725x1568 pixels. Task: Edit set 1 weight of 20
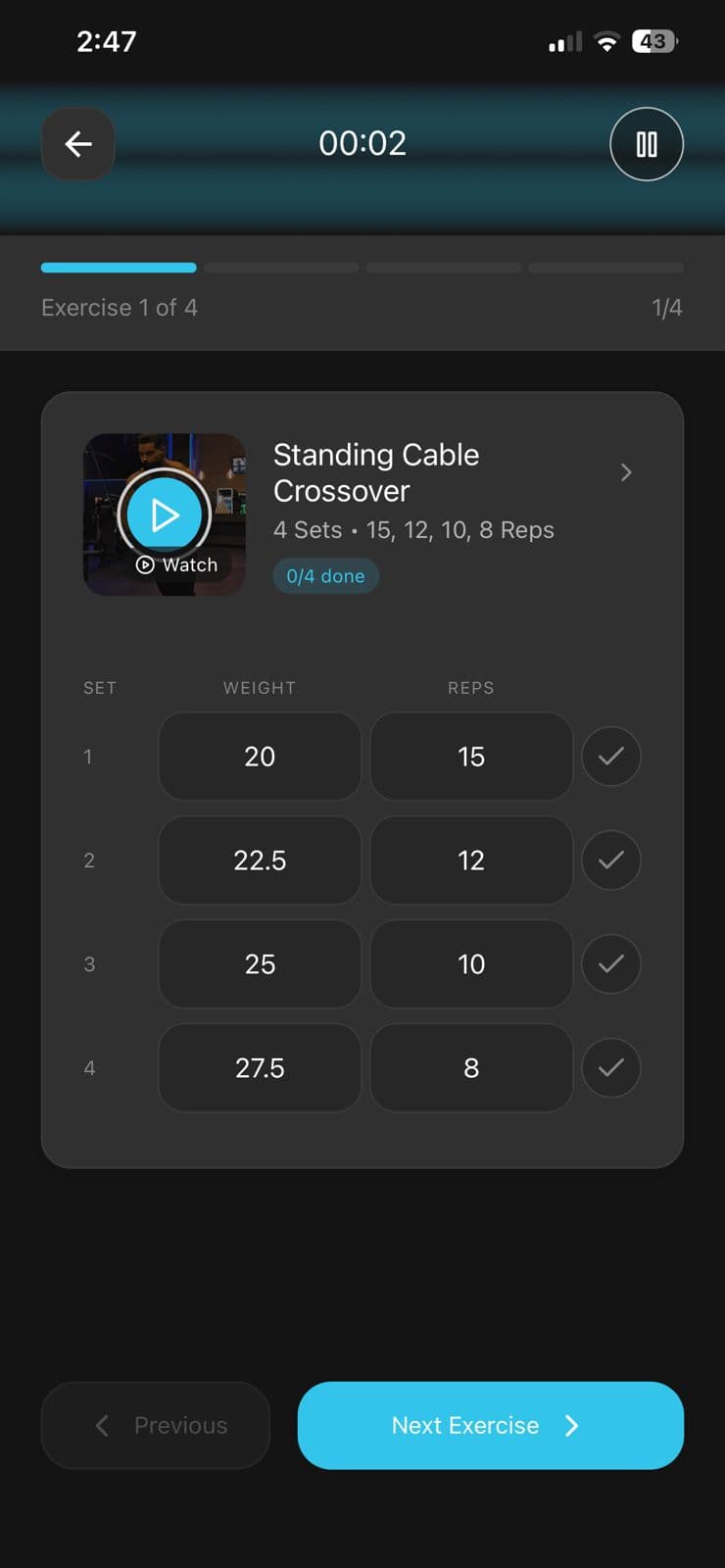pos(260,757)
